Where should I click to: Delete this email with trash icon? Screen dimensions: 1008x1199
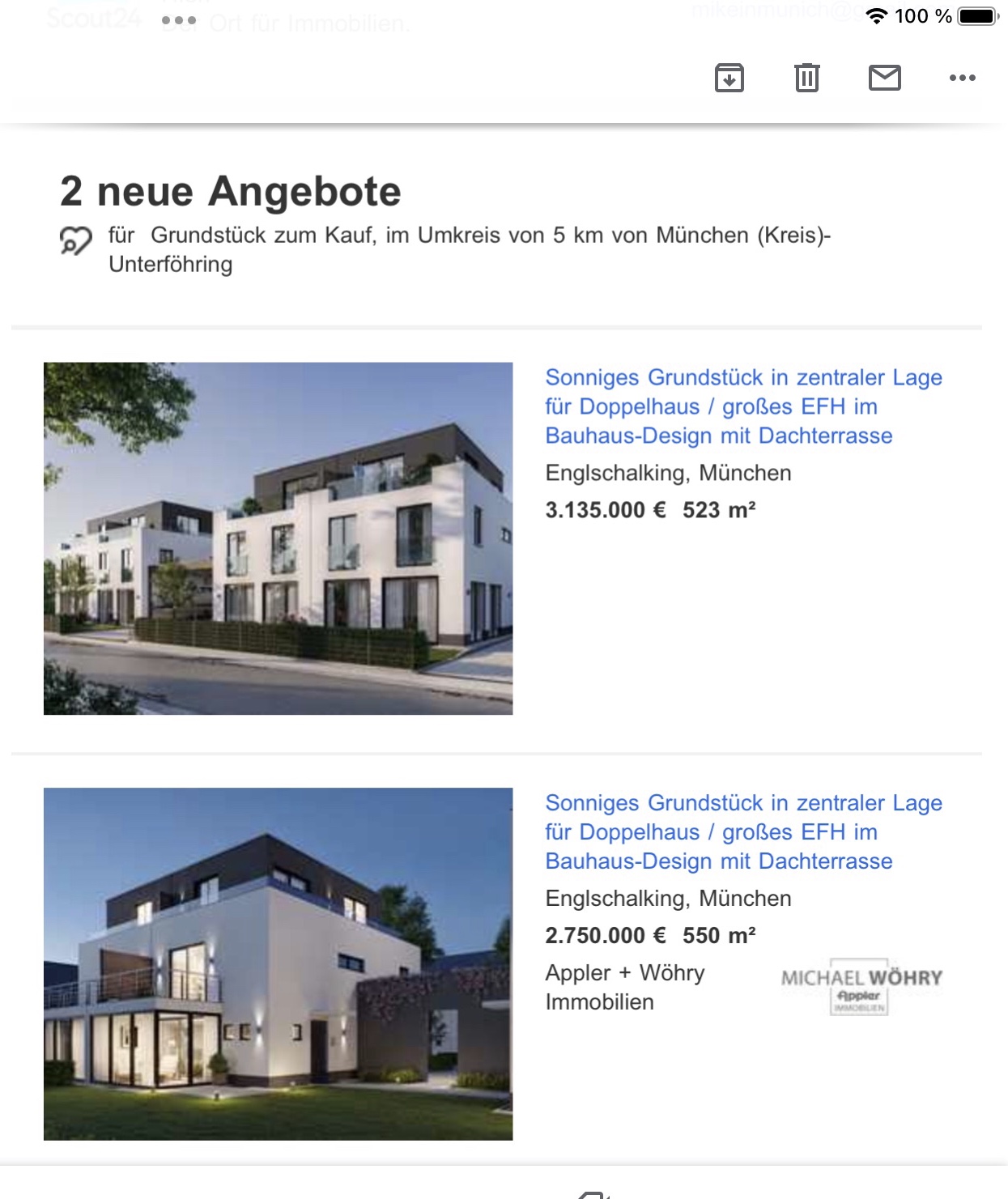806,78
